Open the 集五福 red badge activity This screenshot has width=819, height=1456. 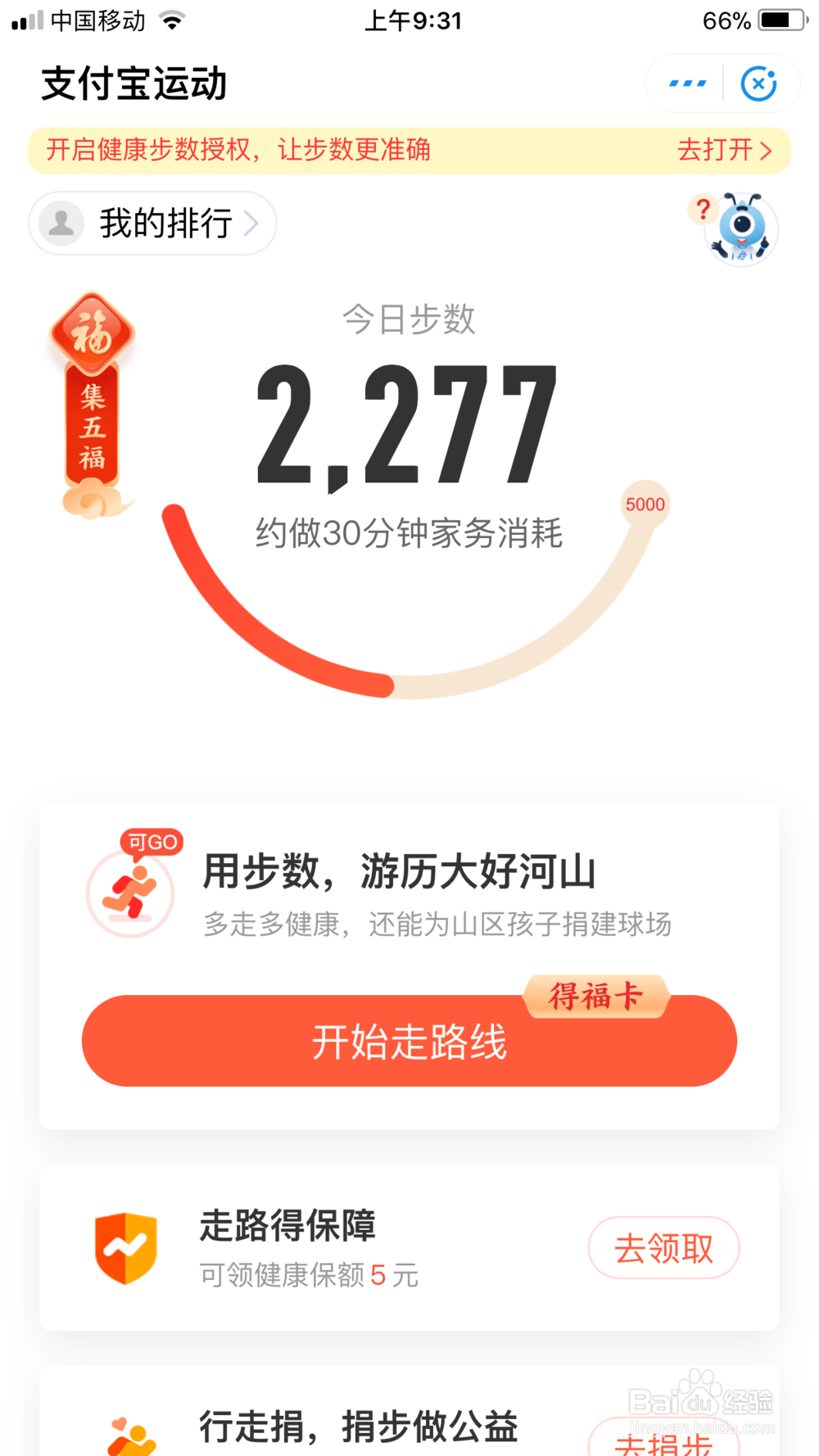(93, 393)
